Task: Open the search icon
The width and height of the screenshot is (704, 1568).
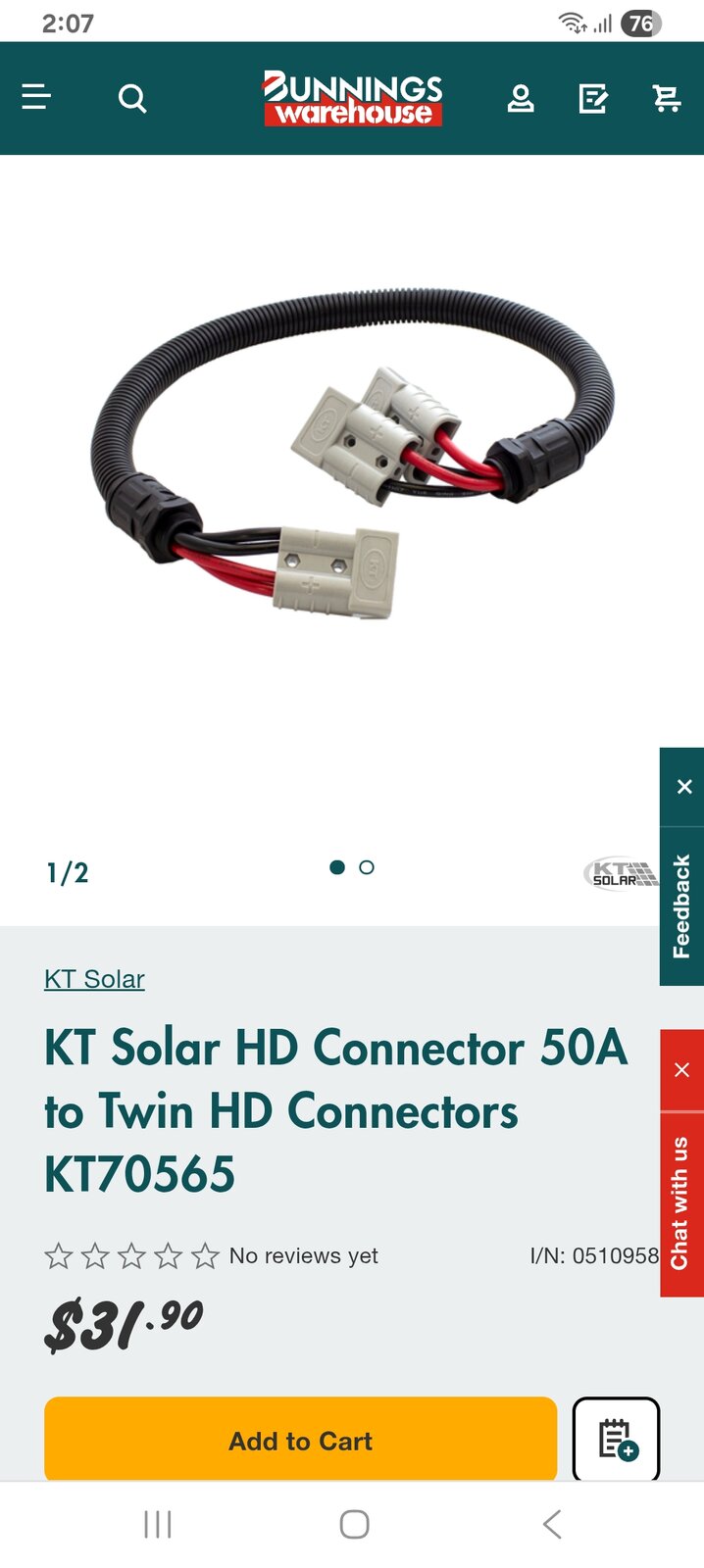Action: point(132,98)
